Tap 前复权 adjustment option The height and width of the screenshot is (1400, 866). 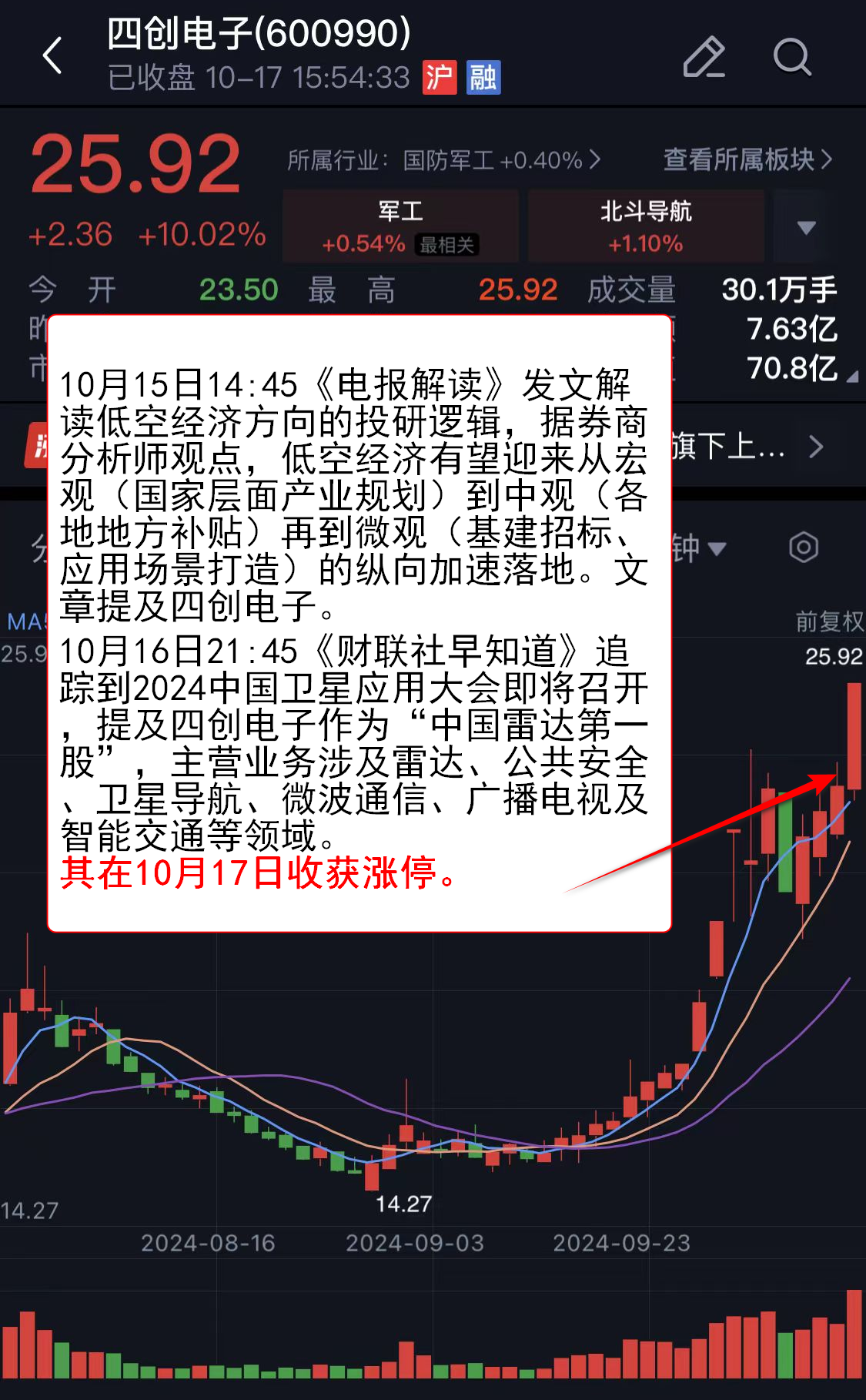point(828,621)
